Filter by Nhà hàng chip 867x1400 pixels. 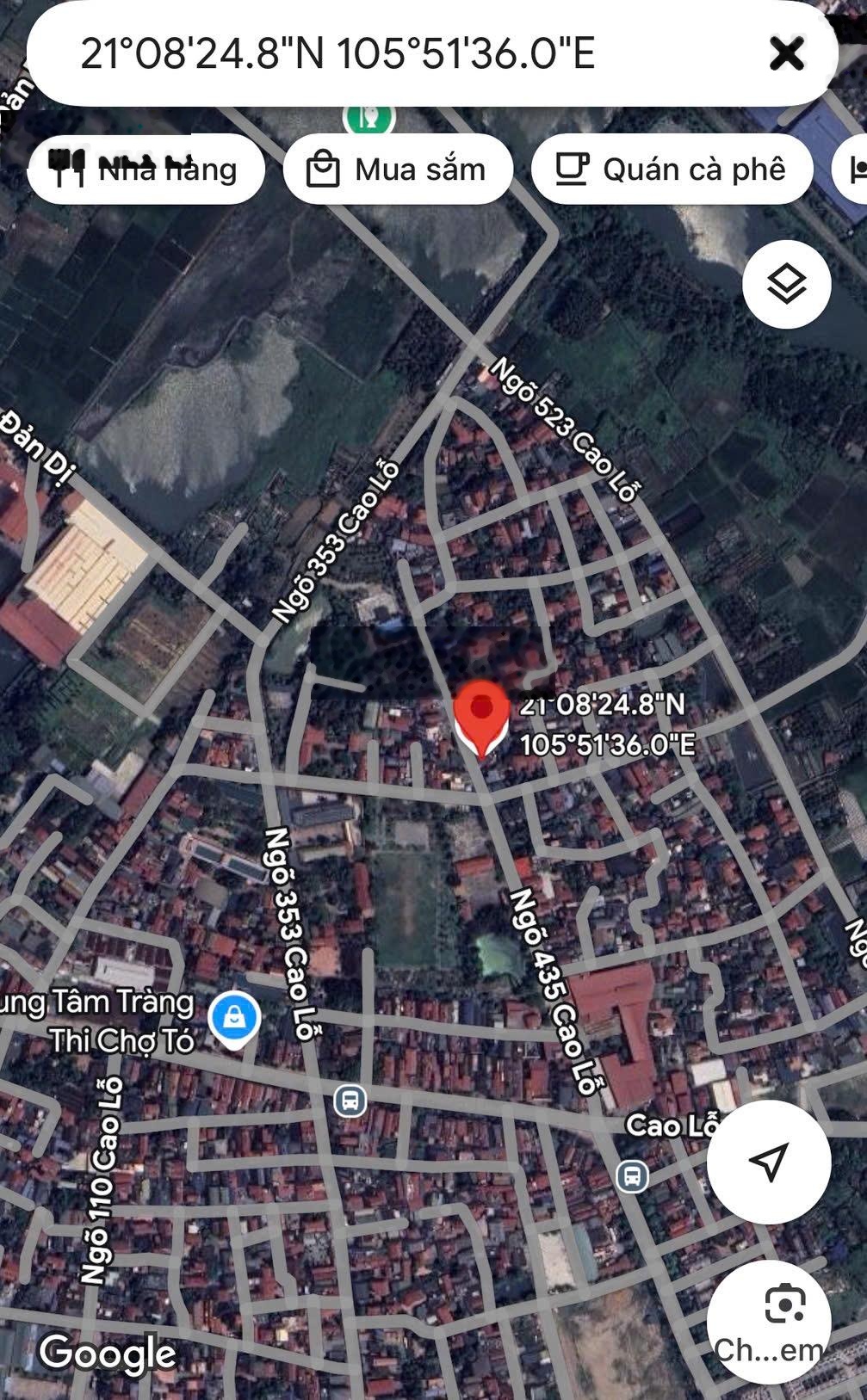[x=146, y=170]
